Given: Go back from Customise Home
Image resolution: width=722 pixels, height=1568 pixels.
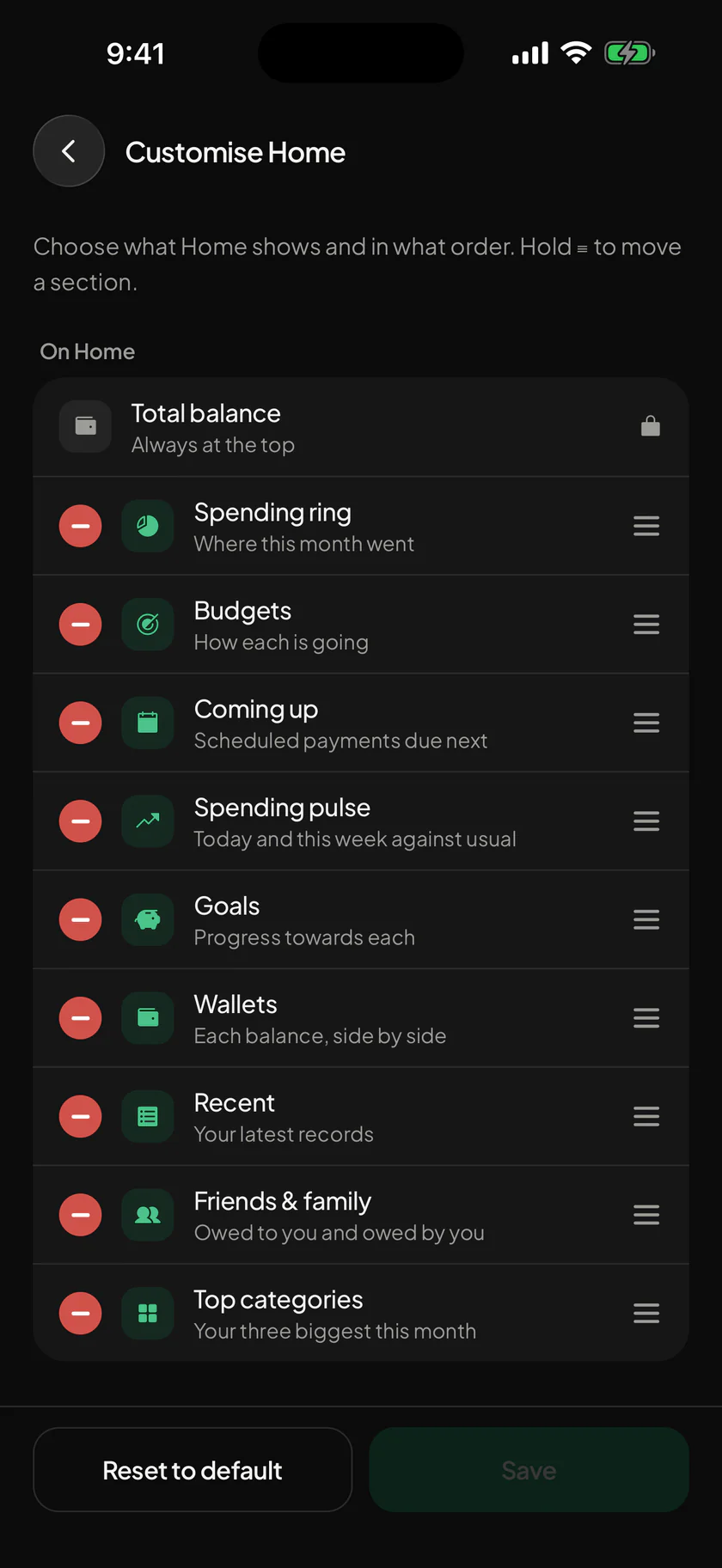Looking at the screenshot, I should tap(69, 151).
